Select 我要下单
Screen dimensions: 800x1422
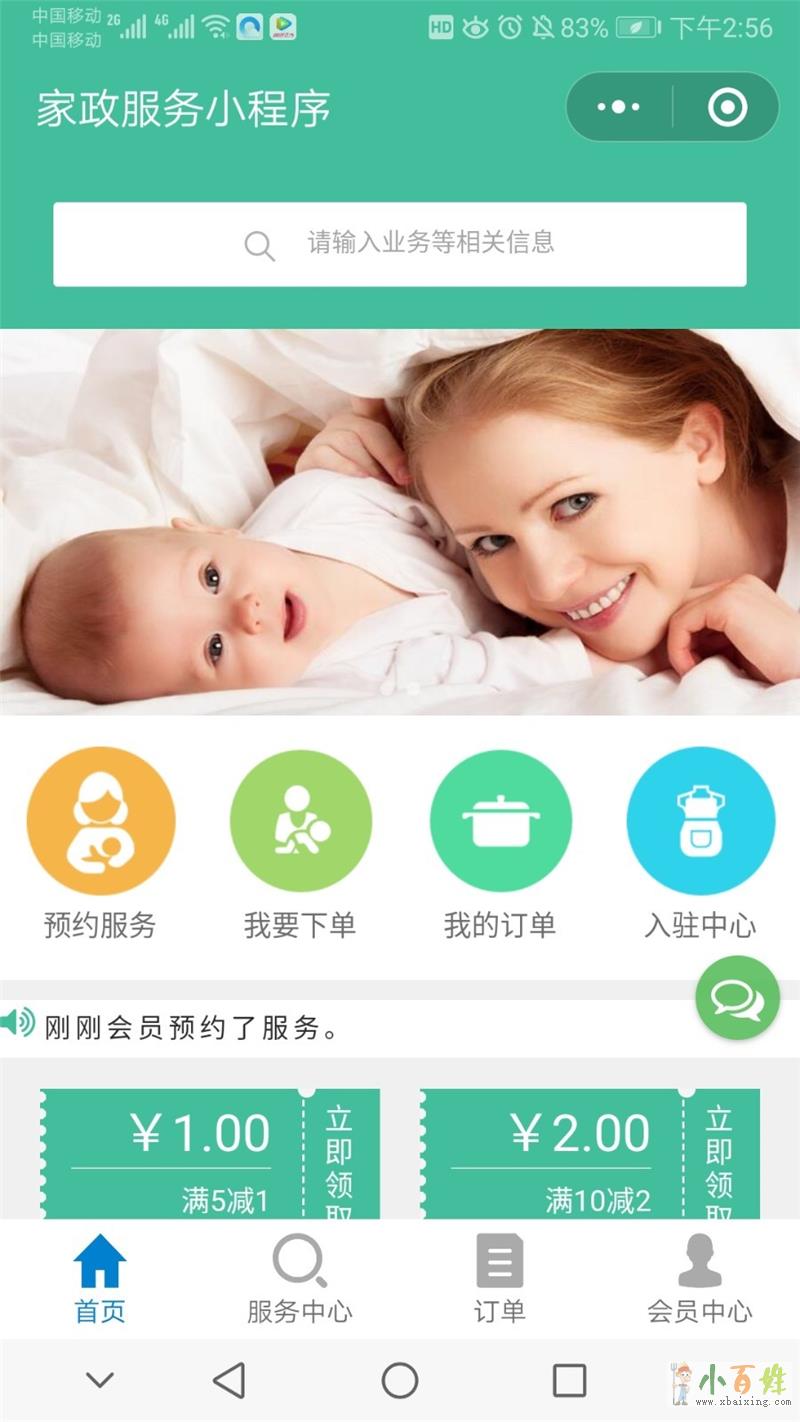pos(300,822)
